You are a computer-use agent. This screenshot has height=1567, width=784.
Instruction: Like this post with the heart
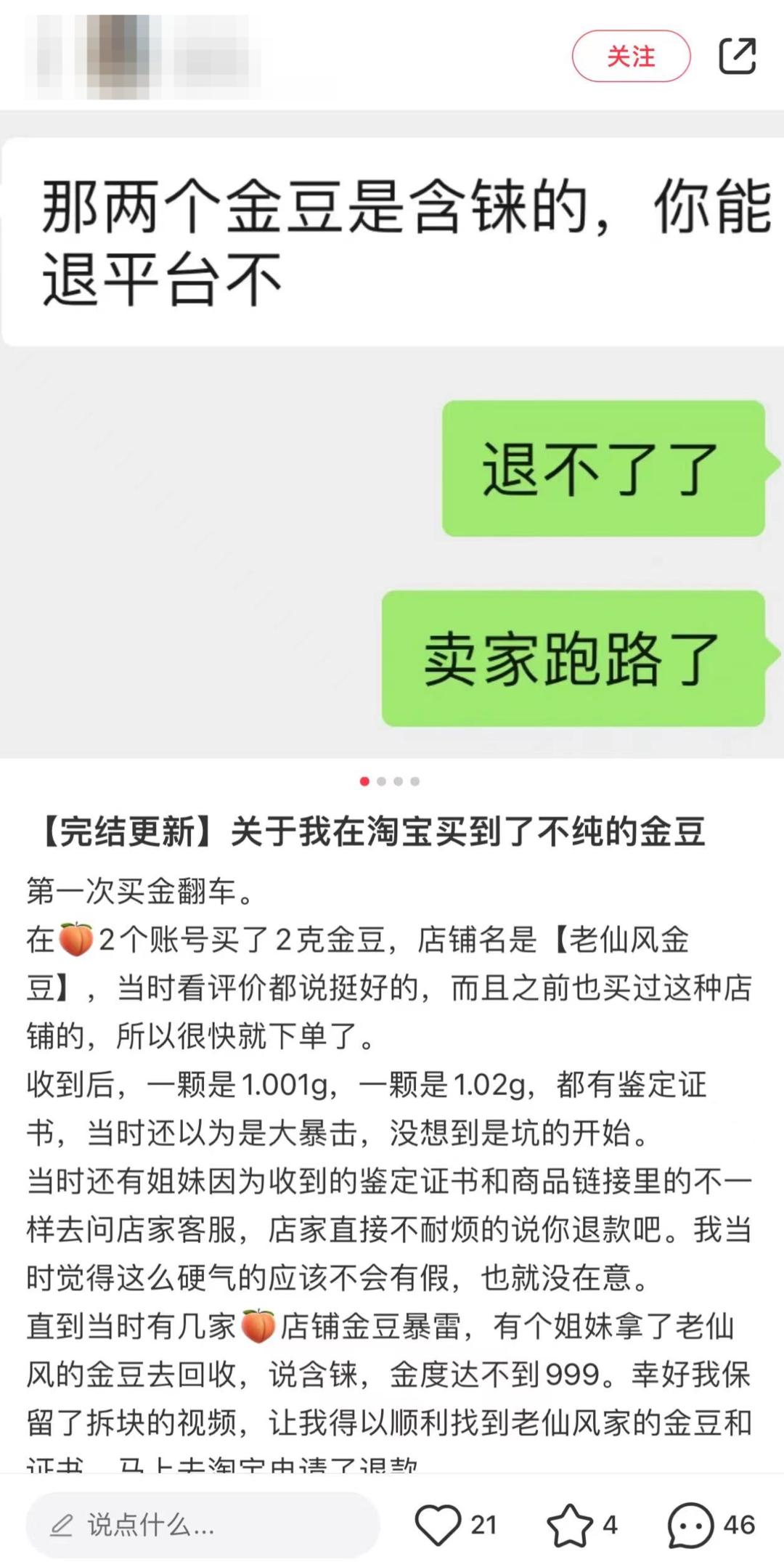coord(438,1525)
